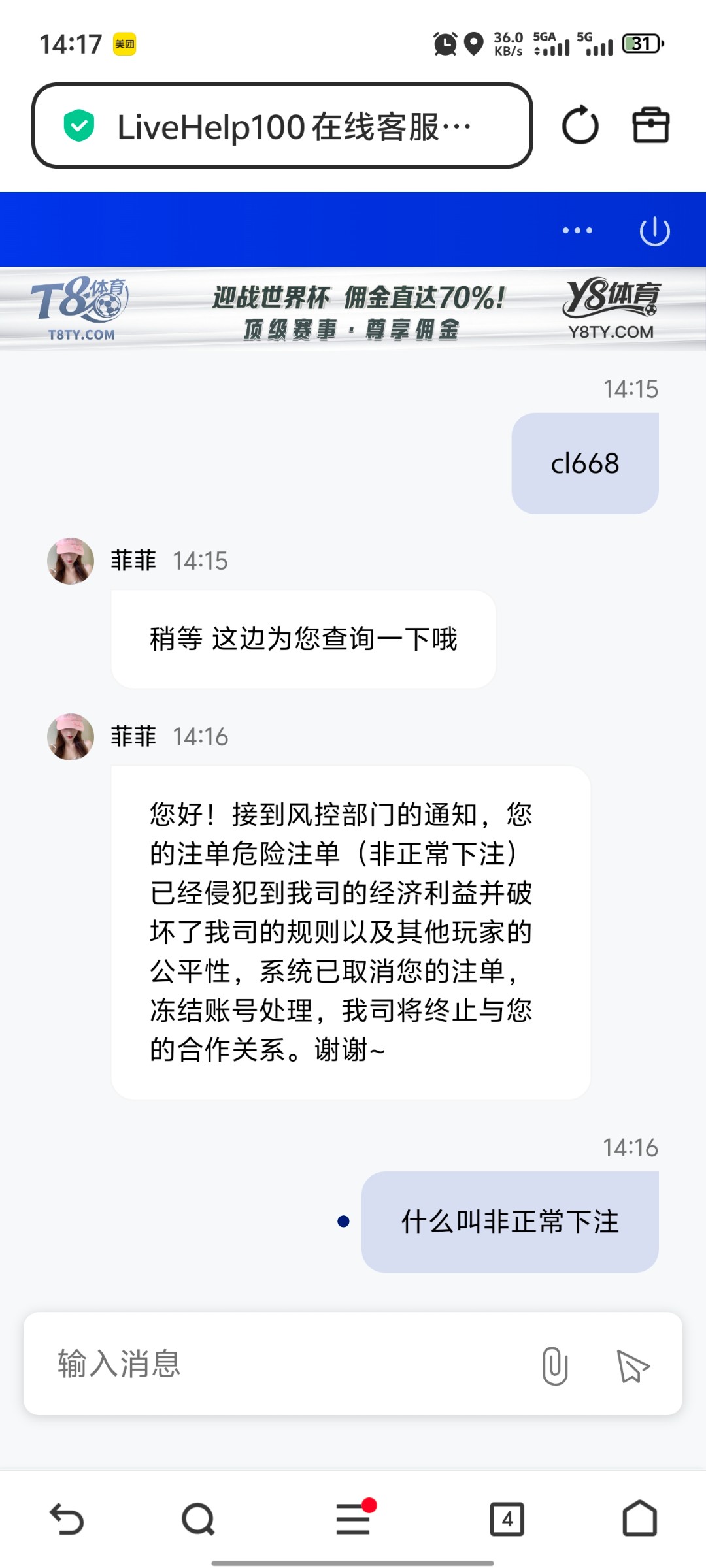The width and height of the screenshot is (706, 1568).
Task: Open the three-dot chat options menu
Action: point(577,231)
